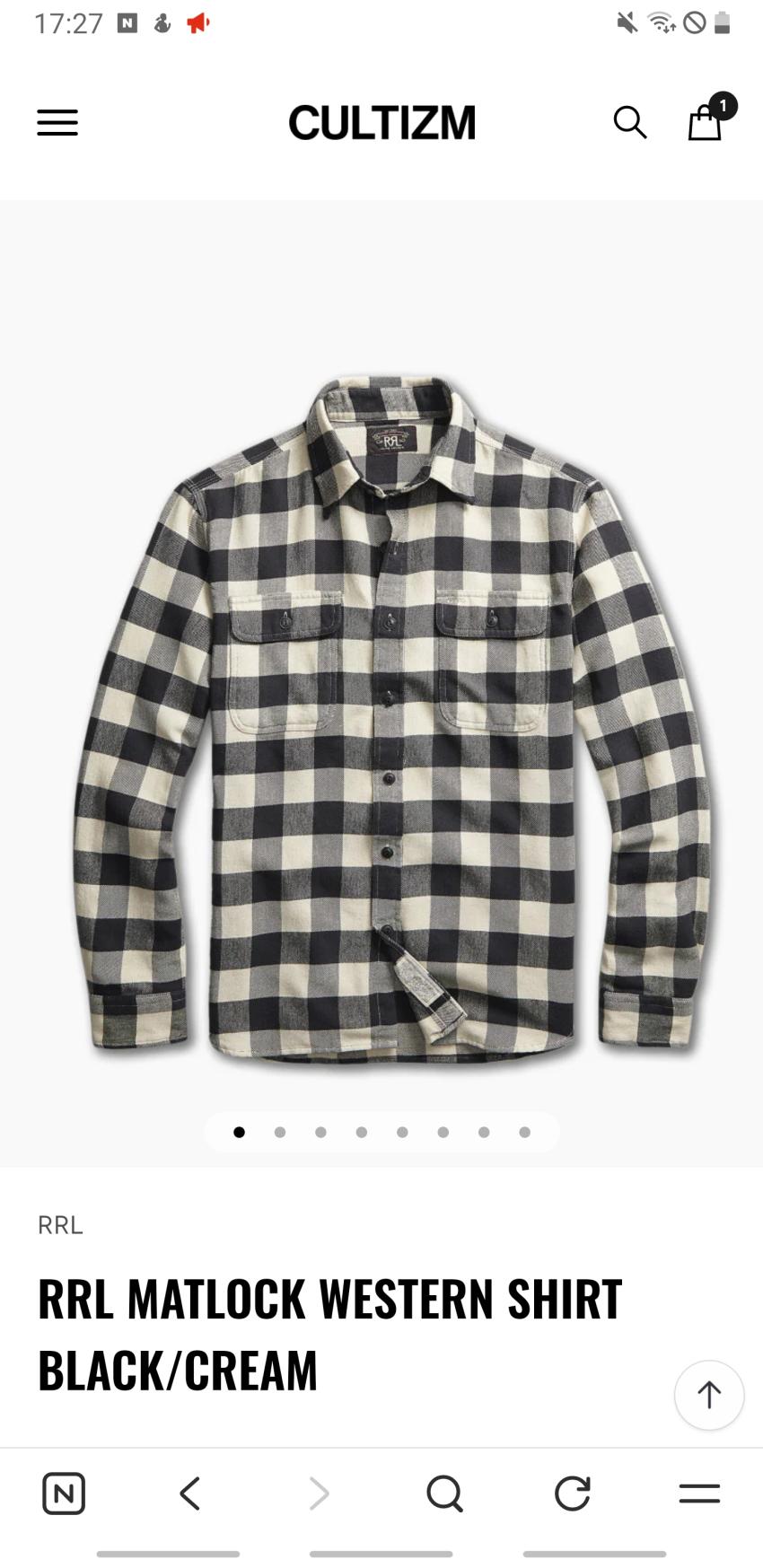The image size is (763, 1568).
Task: Go to the Cultizm homepage via the logo
Action: pyautogui.click(x=381, y=123)
